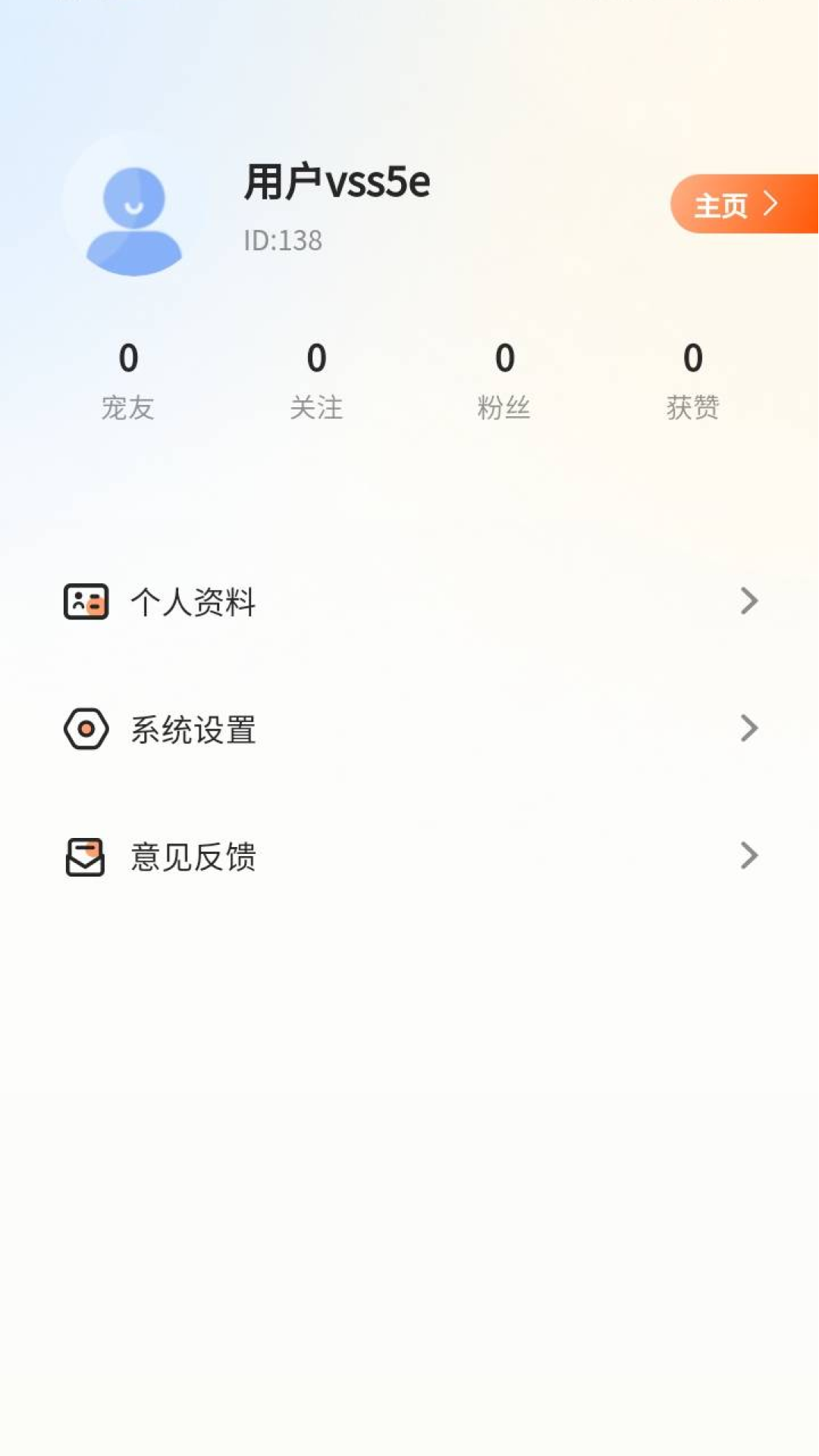
Task: Check the 关注 list
Action: [317, 379]
